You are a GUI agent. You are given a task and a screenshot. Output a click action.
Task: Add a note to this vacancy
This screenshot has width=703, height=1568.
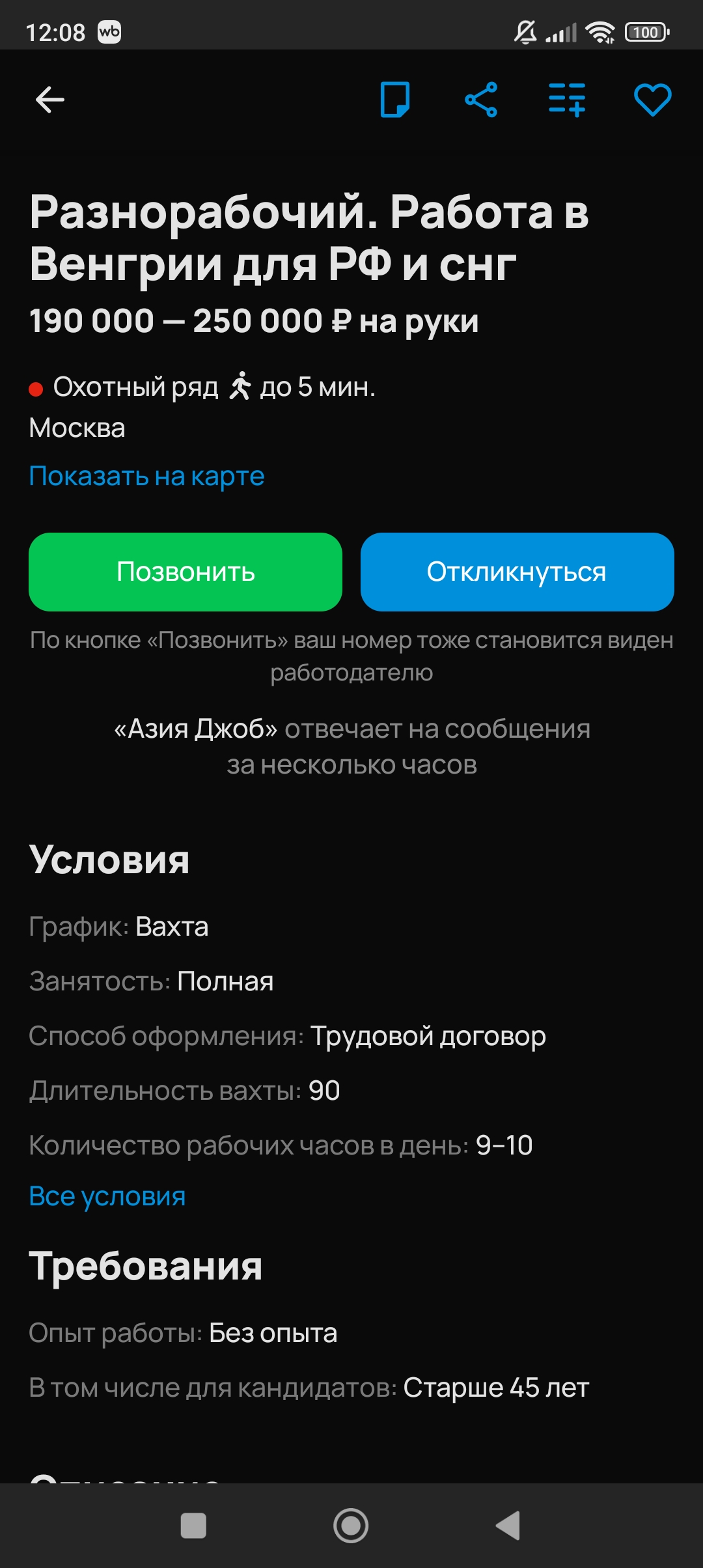[394, 100]
